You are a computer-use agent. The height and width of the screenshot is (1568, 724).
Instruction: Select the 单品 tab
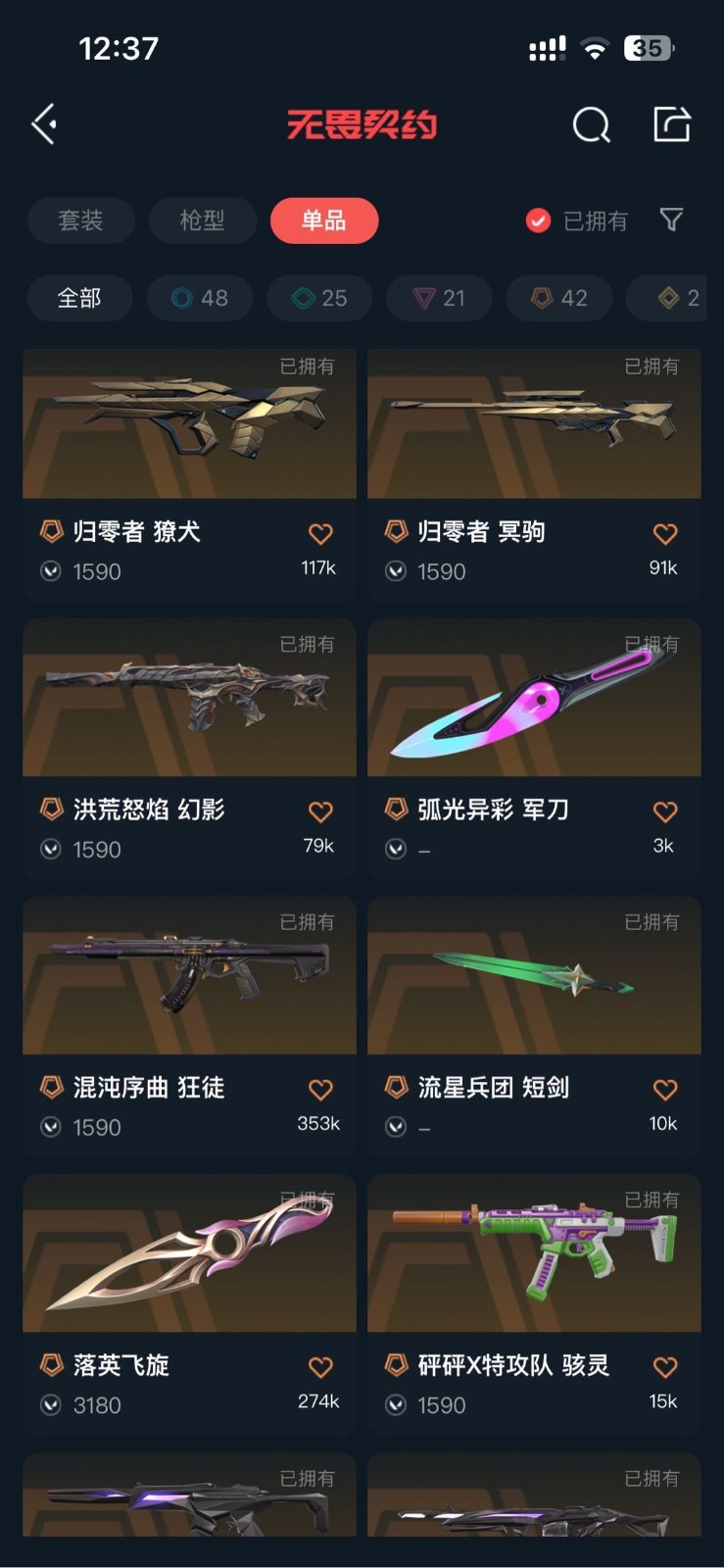323,220
